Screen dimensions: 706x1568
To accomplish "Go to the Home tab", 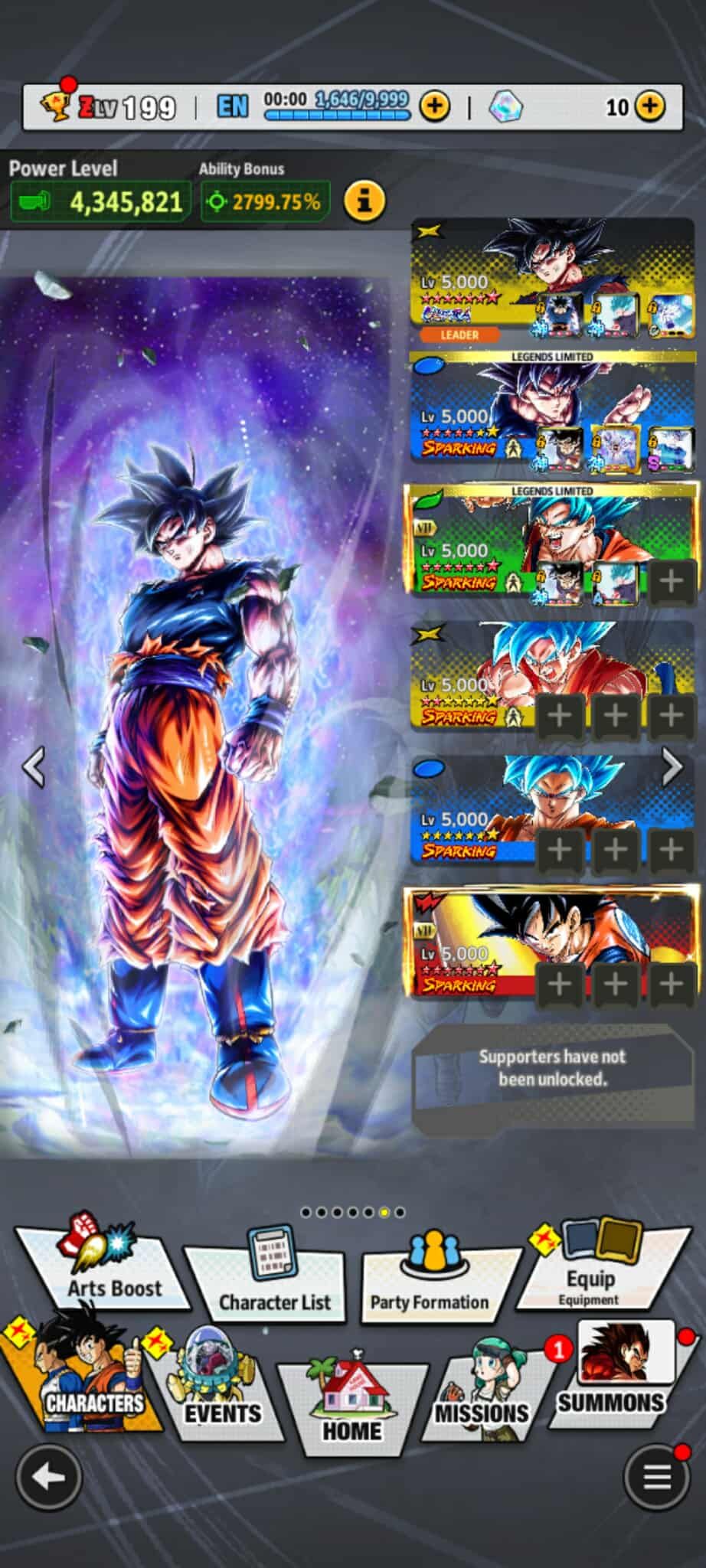I will [351, 1406].
